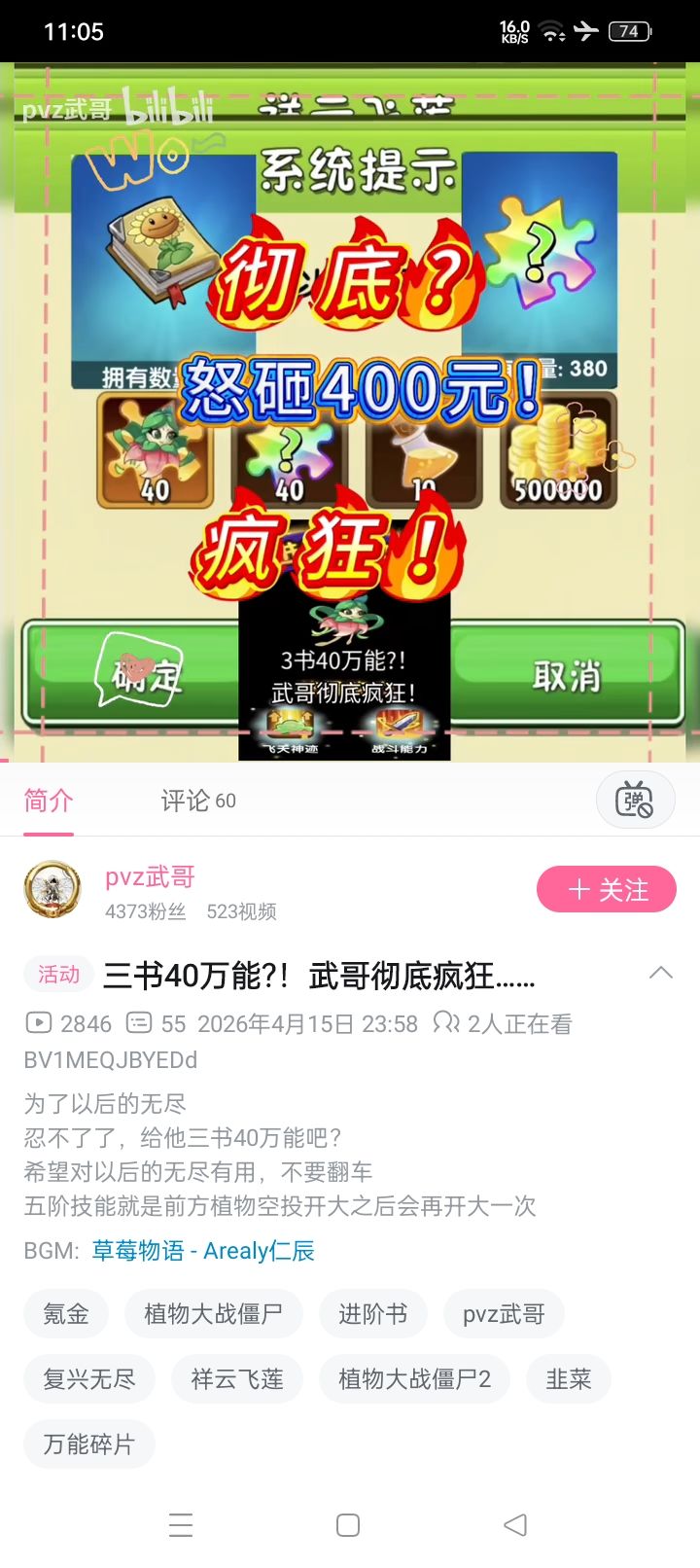Click the 活动 activity badge
The width and height of the screenshot is (700, 1568).
[x=58, y=974]
